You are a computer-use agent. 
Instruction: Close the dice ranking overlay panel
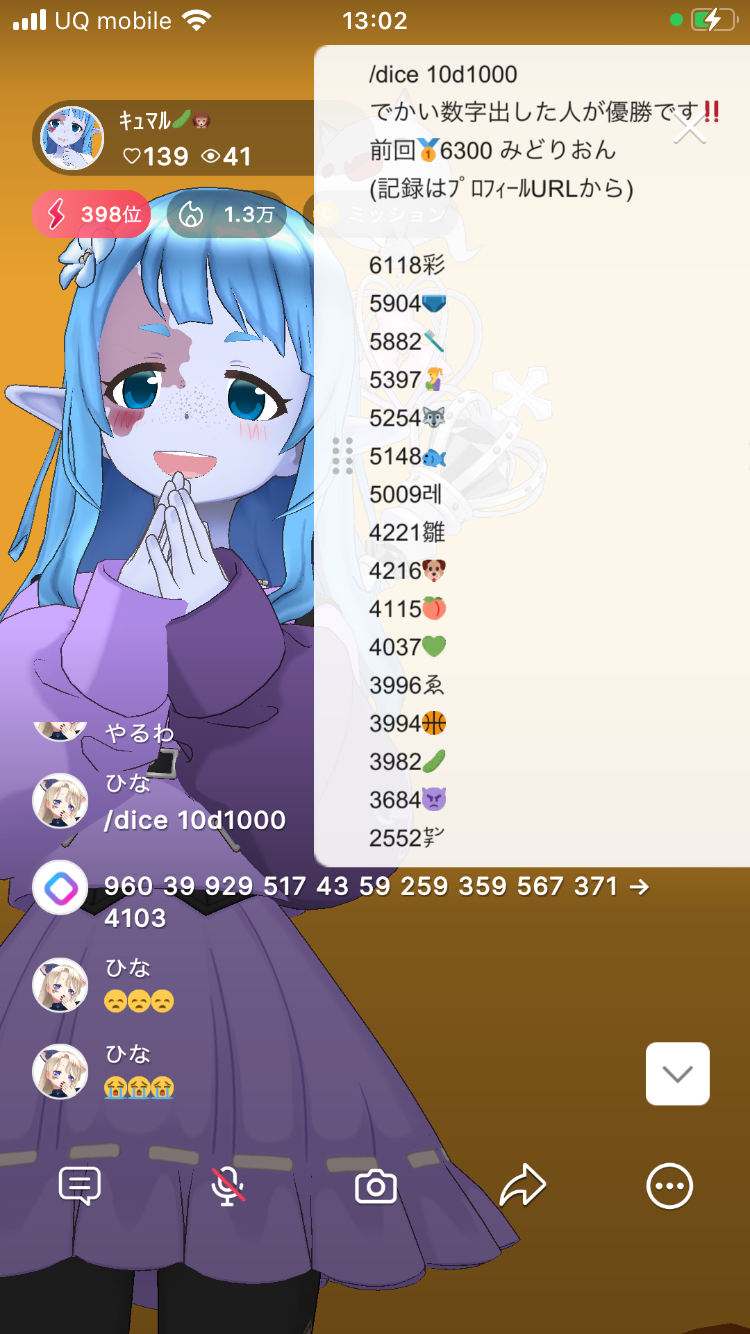click(690, 128)
